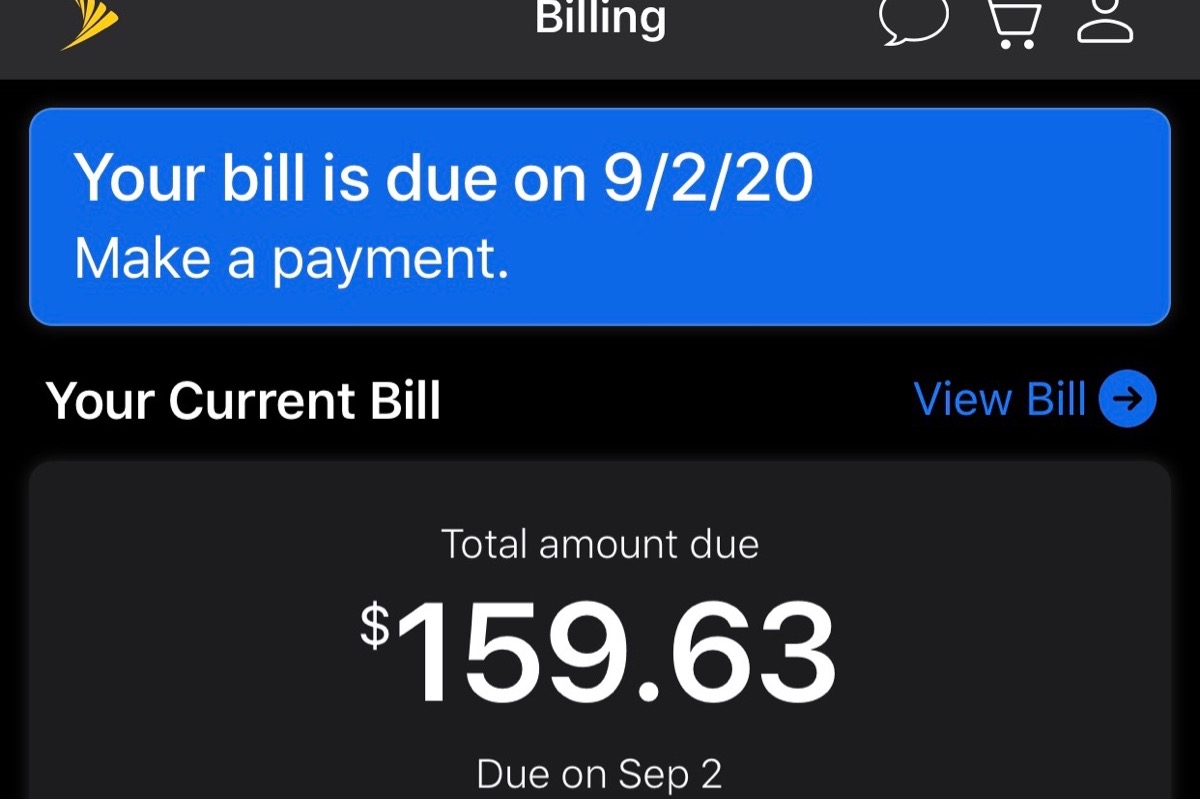Tap the bill due payment banner
The width and height of the screenshot is (1200, 799).
(600, 216)
